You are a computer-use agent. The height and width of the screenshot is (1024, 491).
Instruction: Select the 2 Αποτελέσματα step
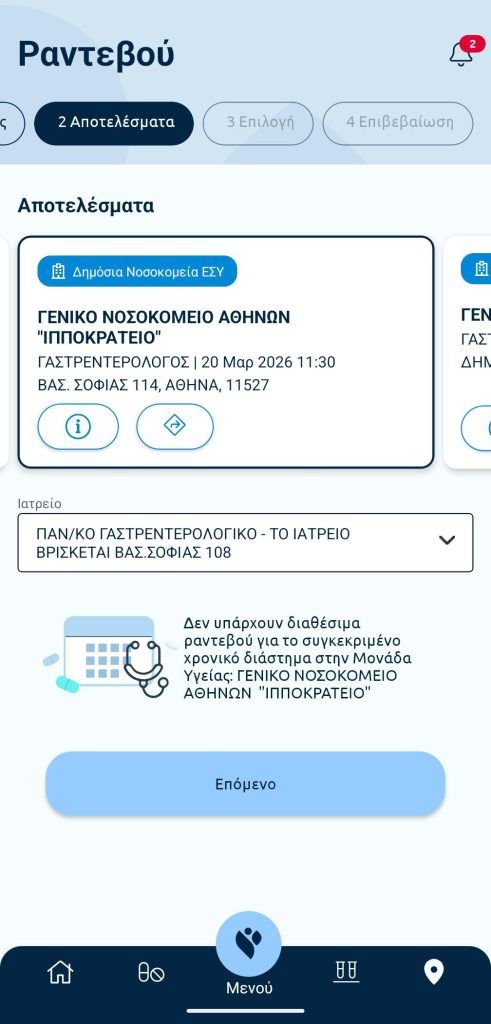[114, 123]
